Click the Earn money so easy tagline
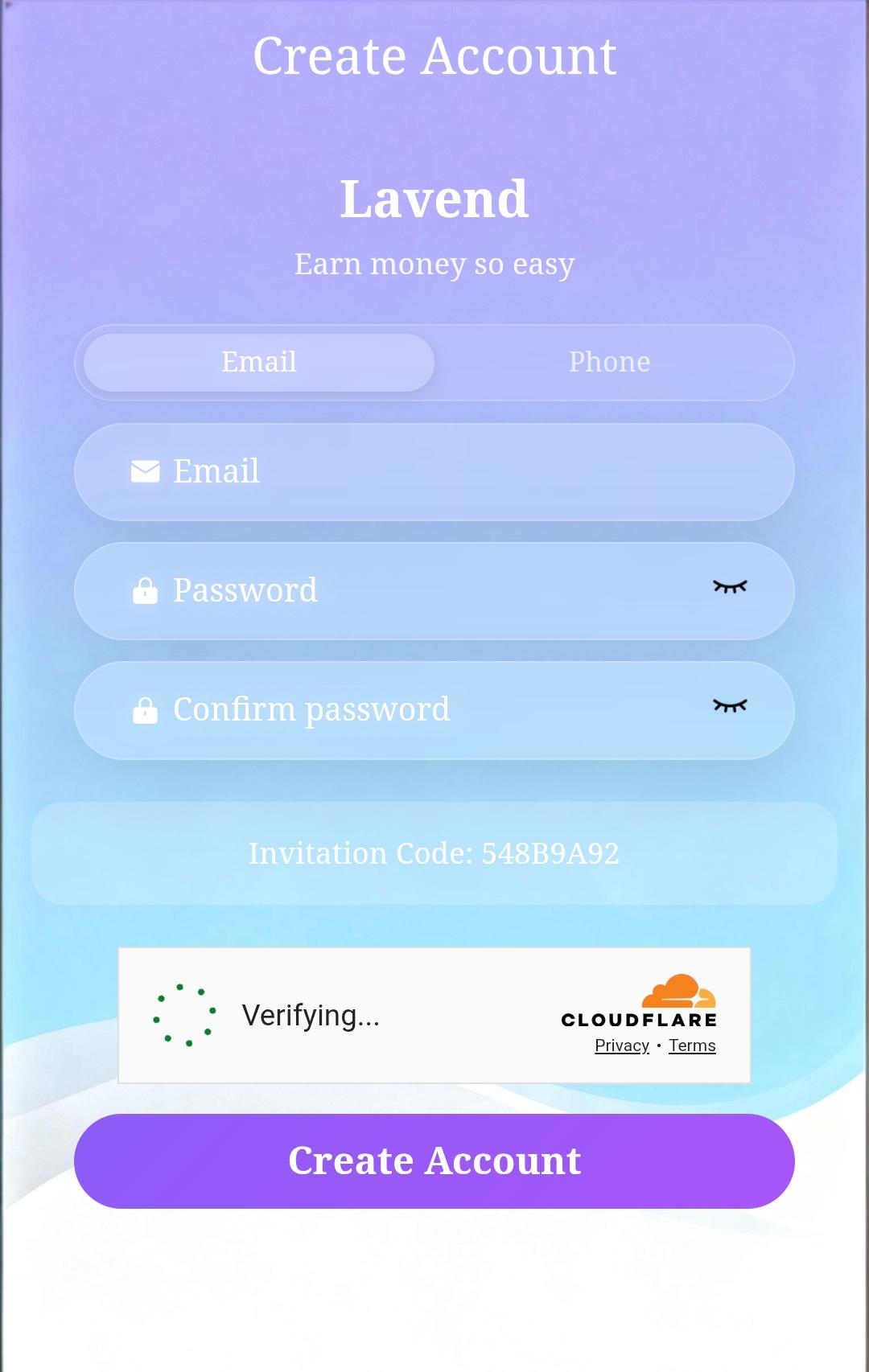This screenshot has height=1372, width=869. [x=434, y=263]
